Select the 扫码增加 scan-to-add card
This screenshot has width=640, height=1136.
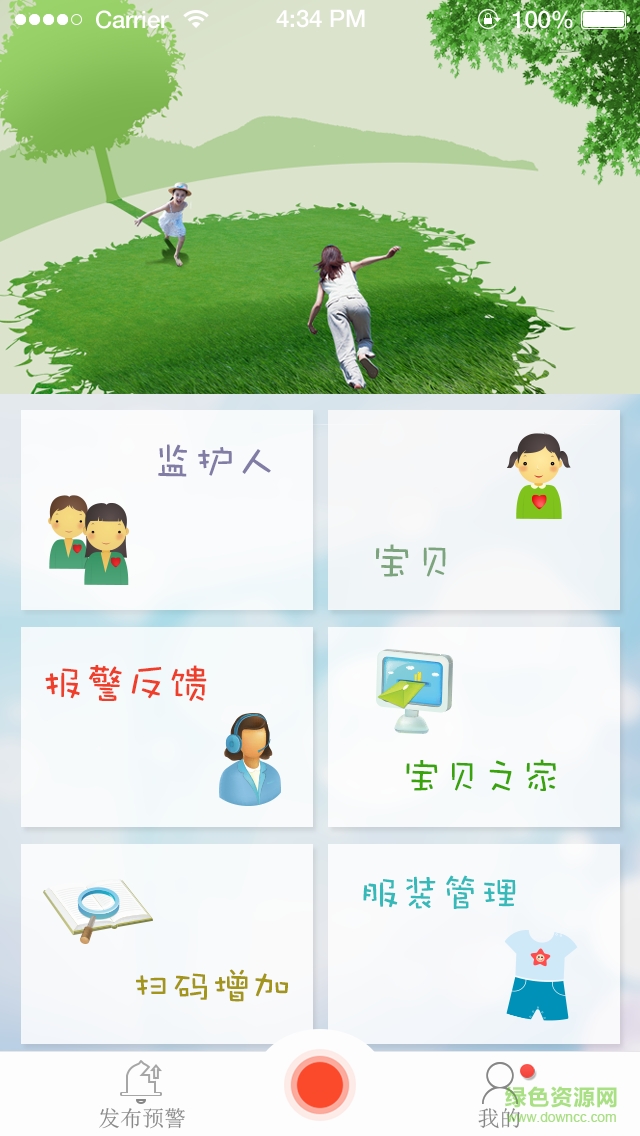point(167,944)
